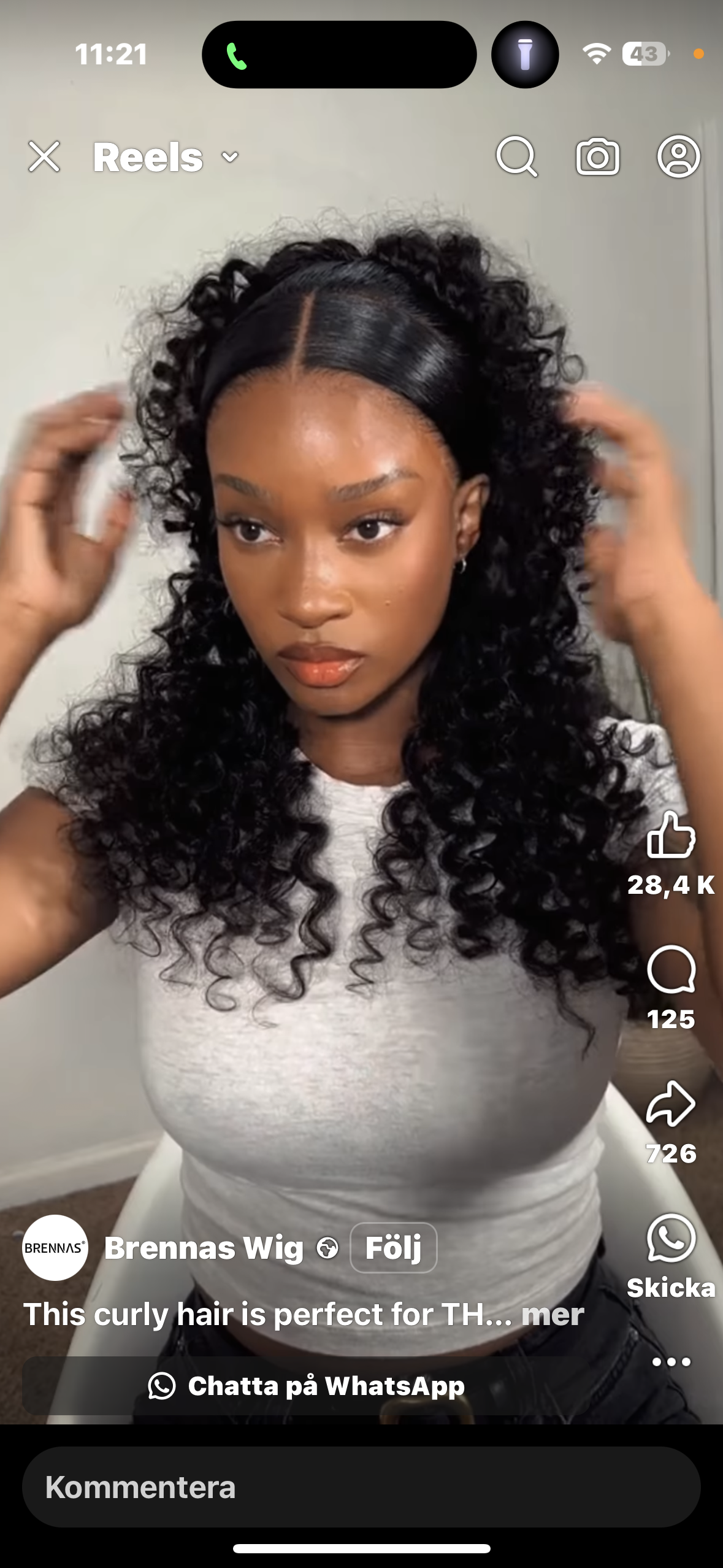Open the Brennas Wig profile picture
This screenshot has width=723, height=1568.
click(55, 1248)
